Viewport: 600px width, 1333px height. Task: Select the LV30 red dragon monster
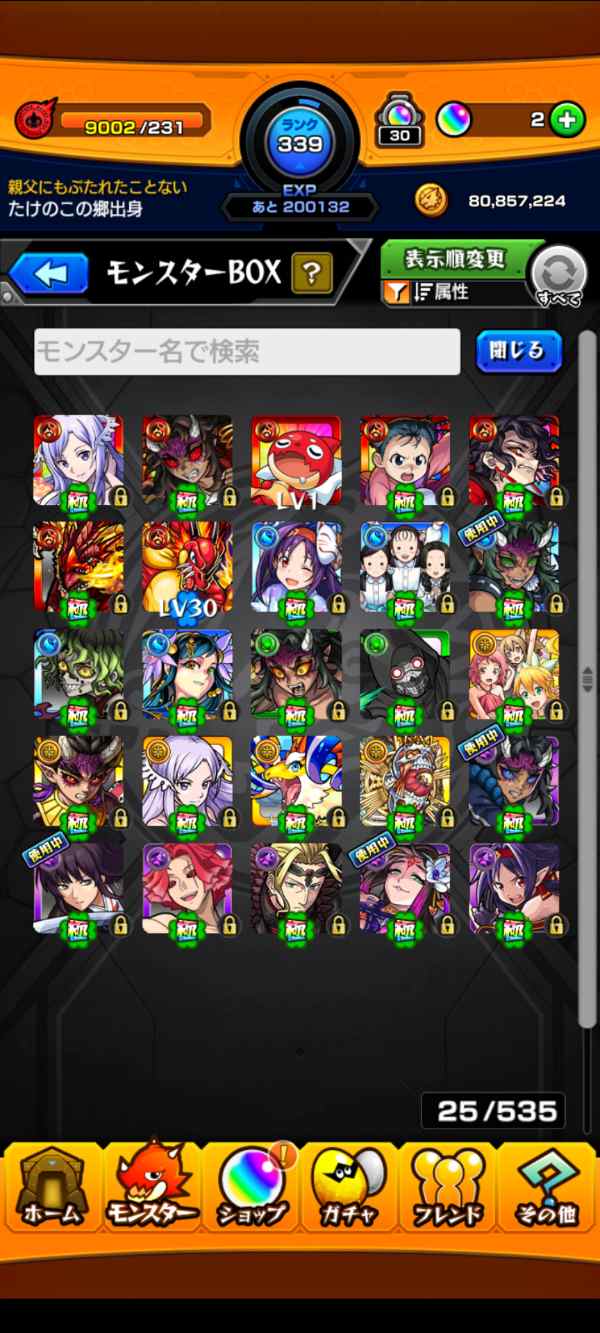point(187,568)
